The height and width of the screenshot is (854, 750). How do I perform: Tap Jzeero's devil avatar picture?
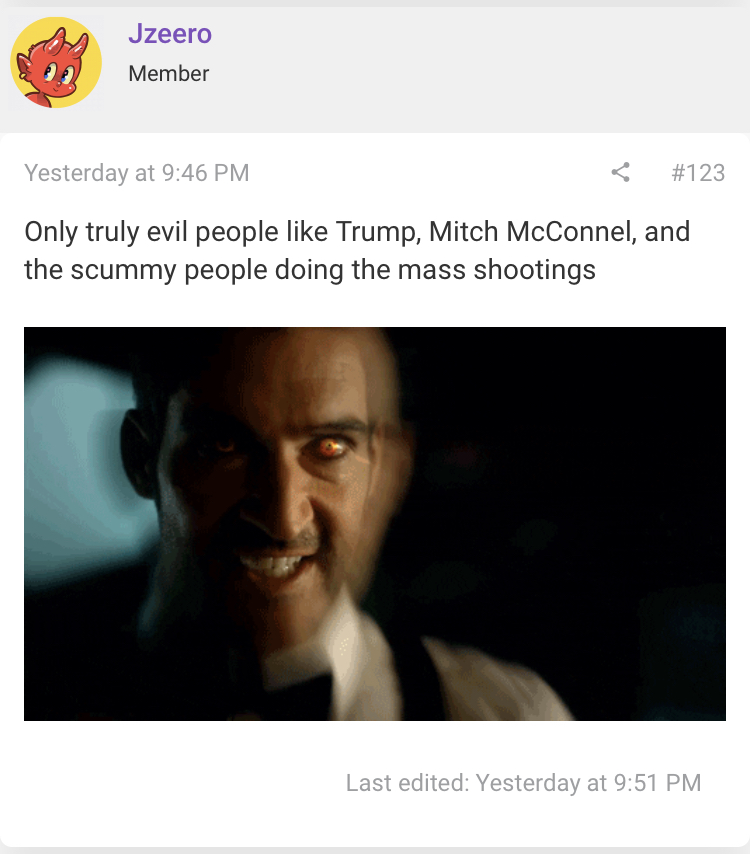click(56, 62)
